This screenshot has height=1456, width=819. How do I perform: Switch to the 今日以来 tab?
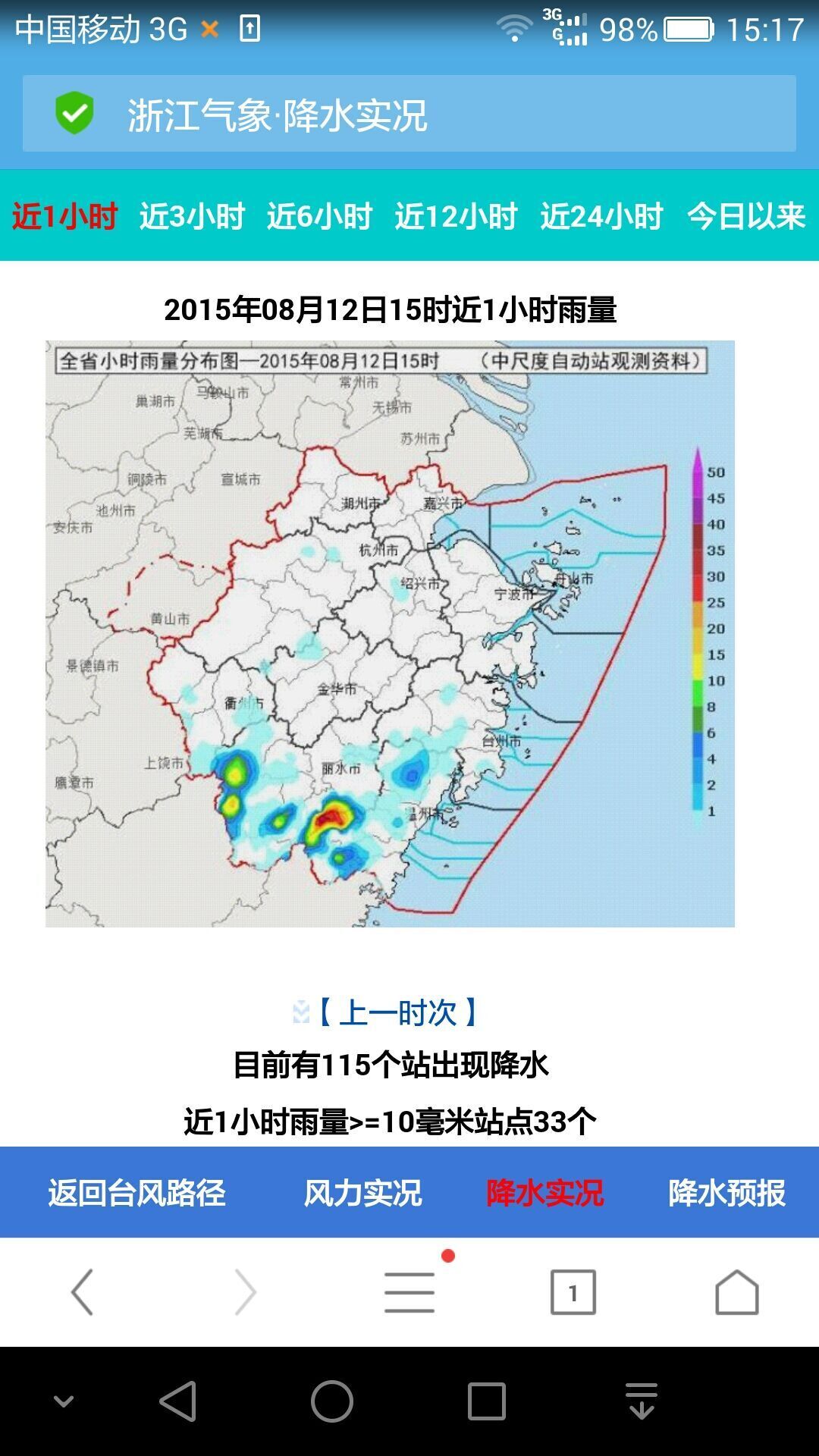point(745,216)
